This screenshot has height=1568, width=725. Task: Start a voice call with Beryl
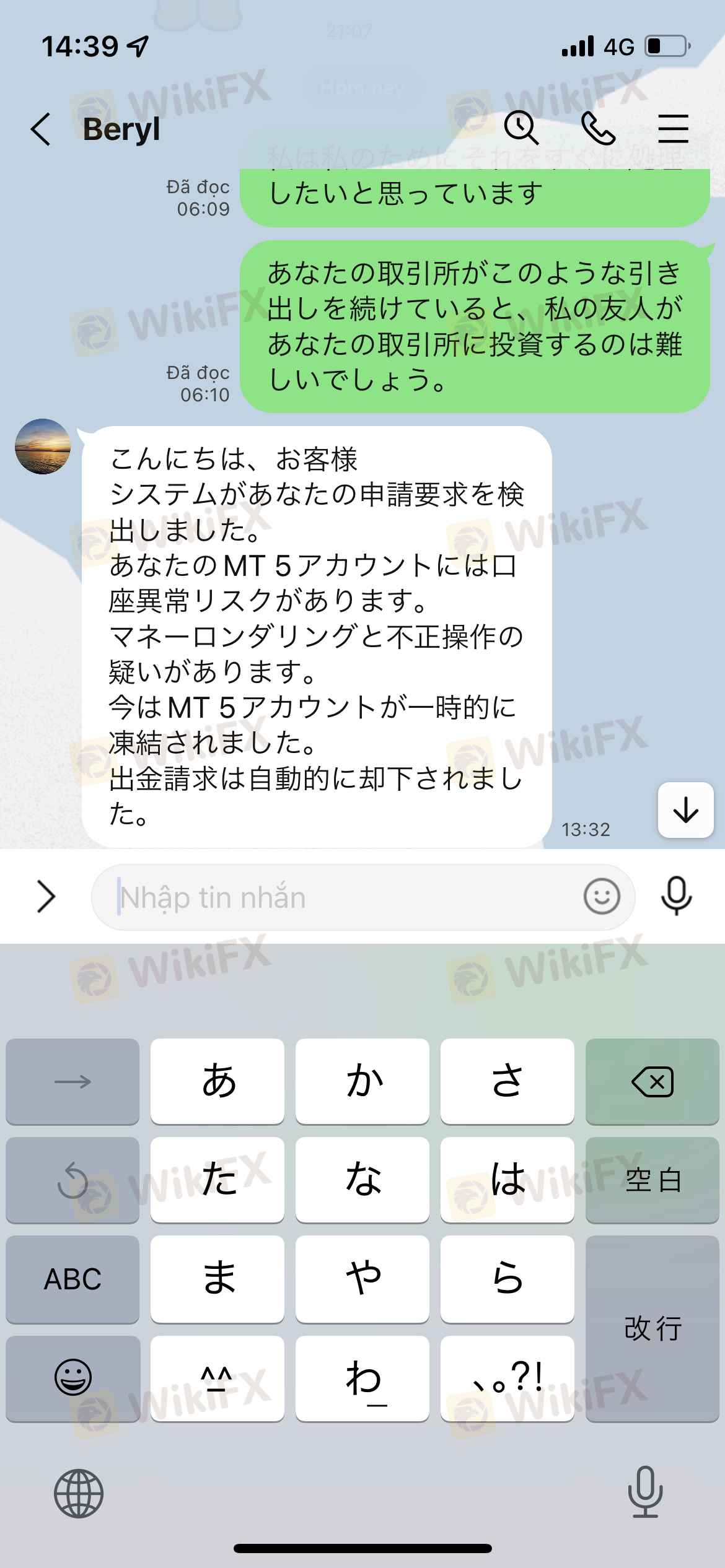click(x=598, y=129)
